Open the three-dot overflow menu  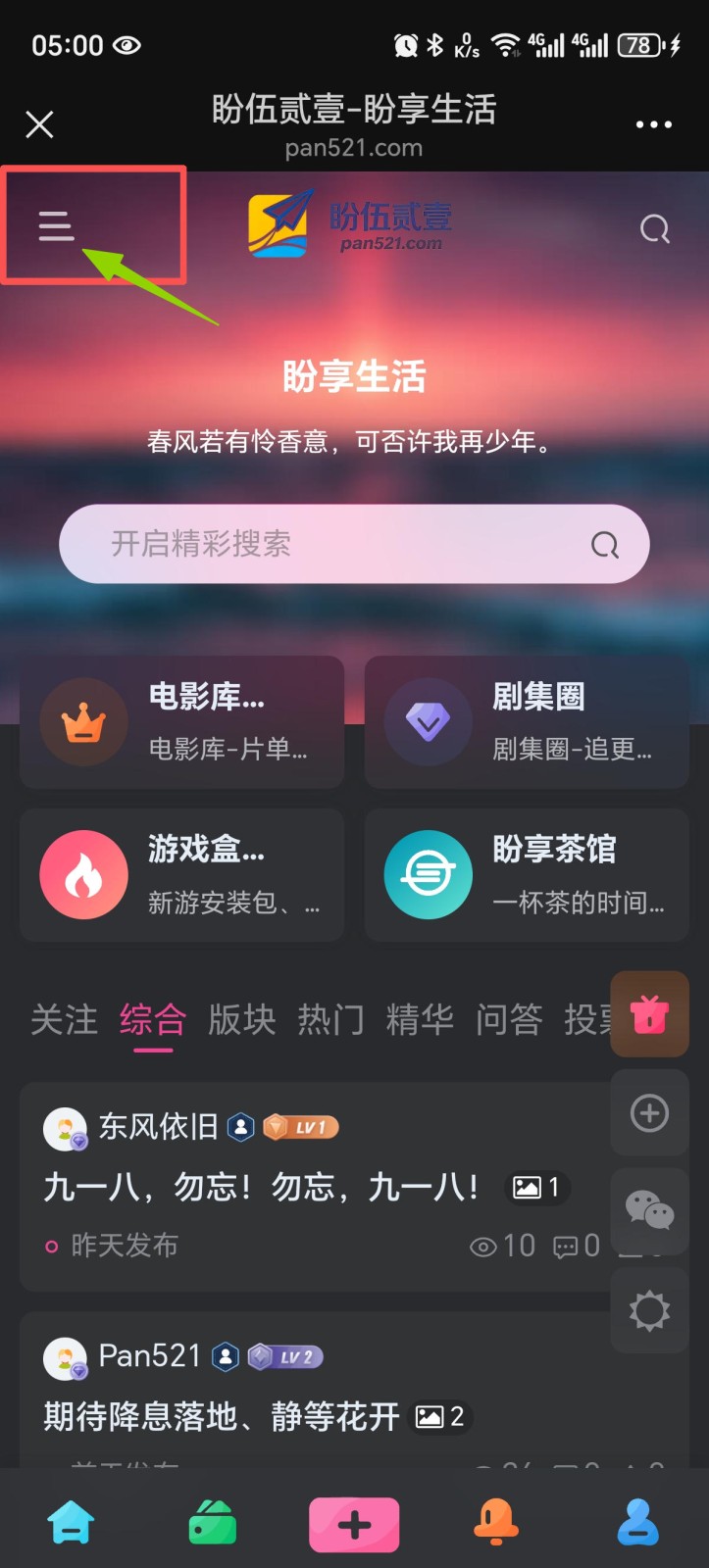[x=653, y=124]
